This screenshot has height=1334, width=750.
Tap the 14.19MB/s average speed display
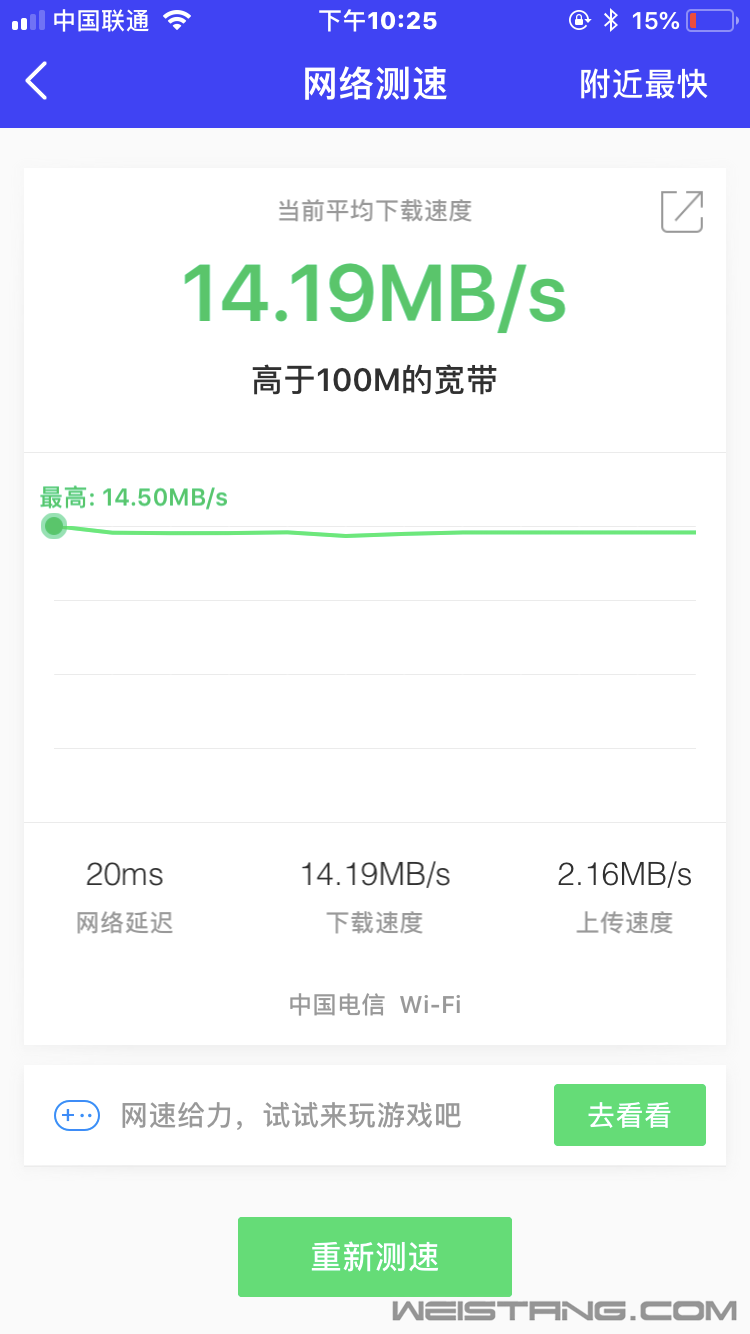[x=374, y=293]
